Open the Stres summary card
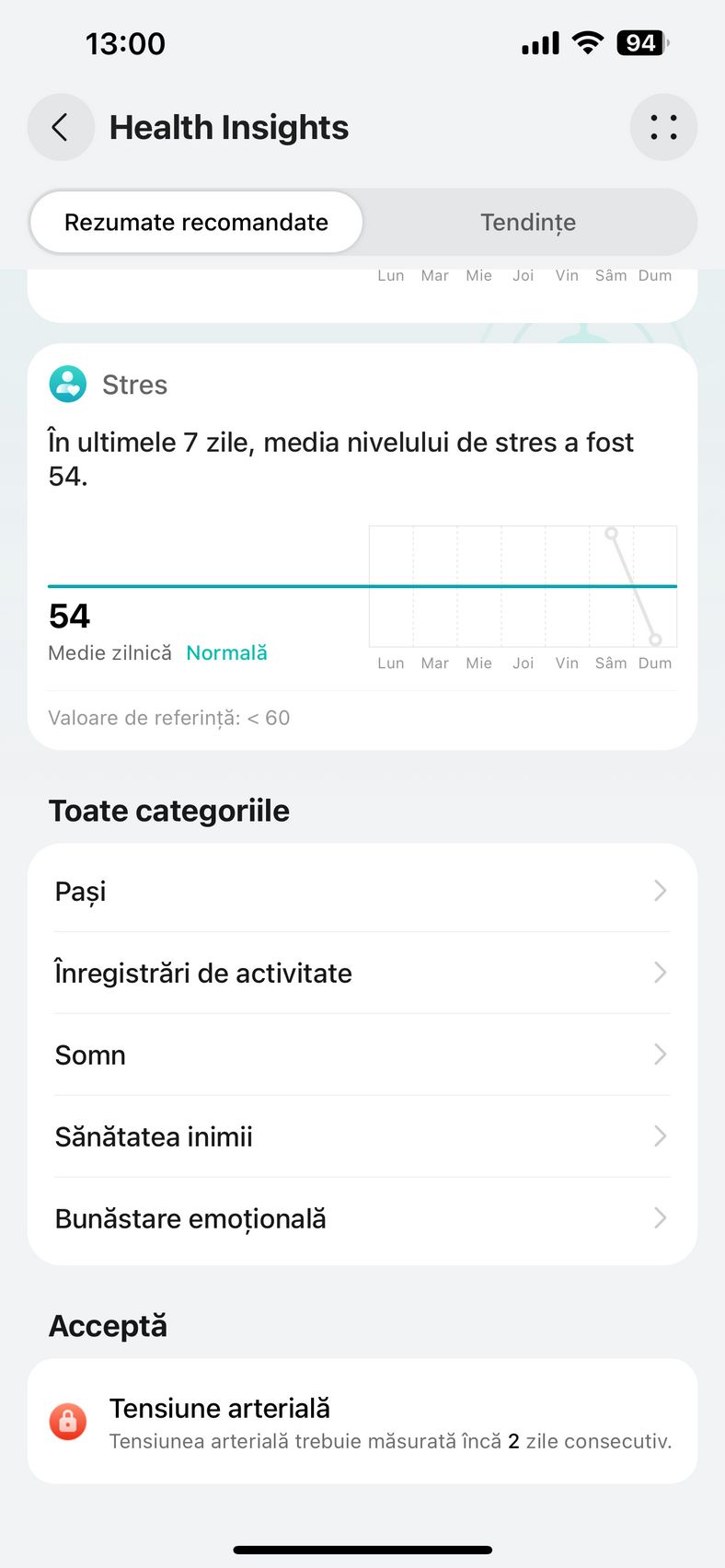The image size is (725, 1568). (362, 547)
